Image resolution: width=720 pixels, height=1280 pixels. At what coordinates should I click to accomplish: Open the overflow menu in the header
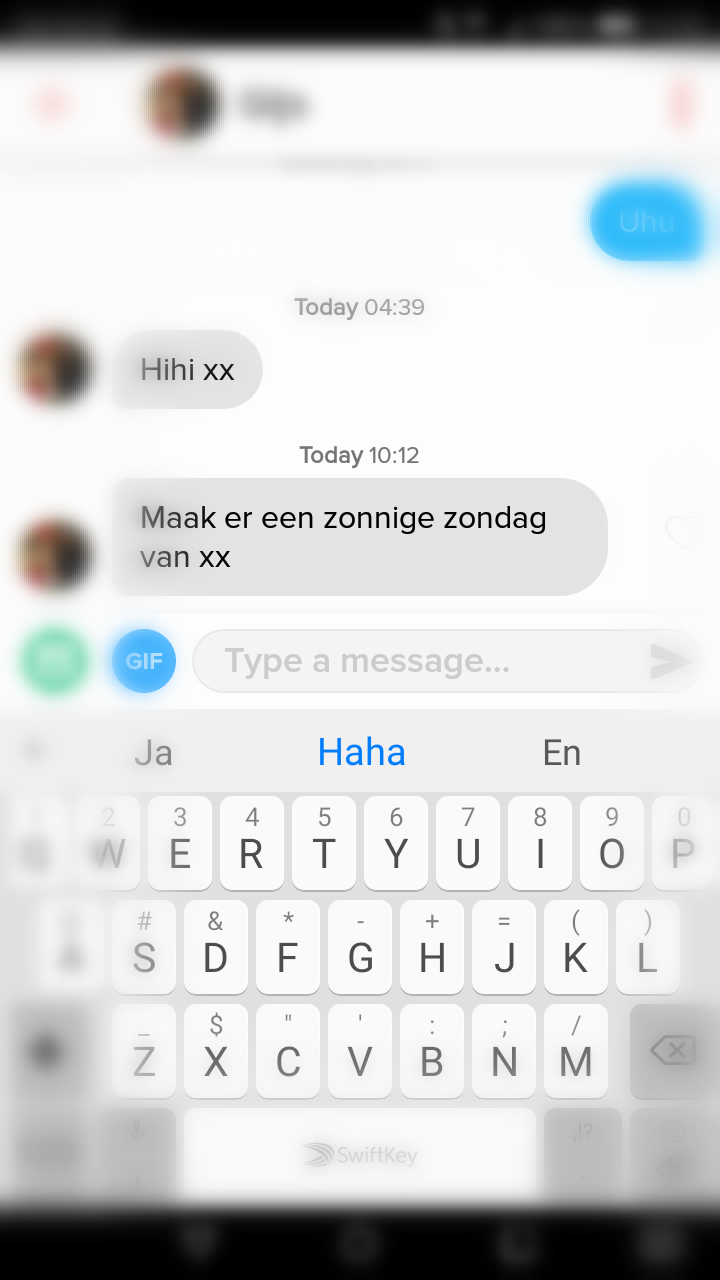pyautogui.click(x=682, y=104)
